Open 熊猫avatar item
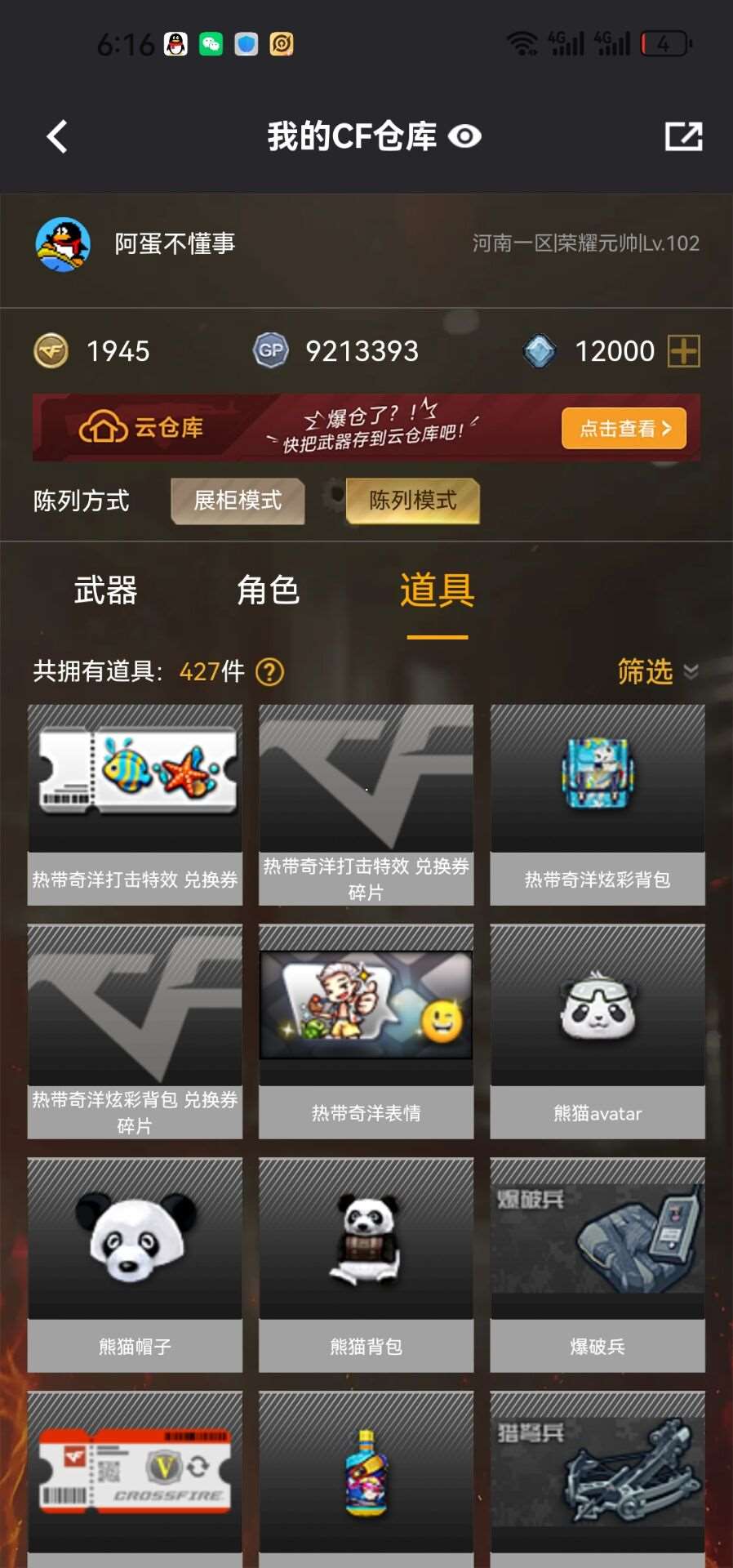 597,1031
